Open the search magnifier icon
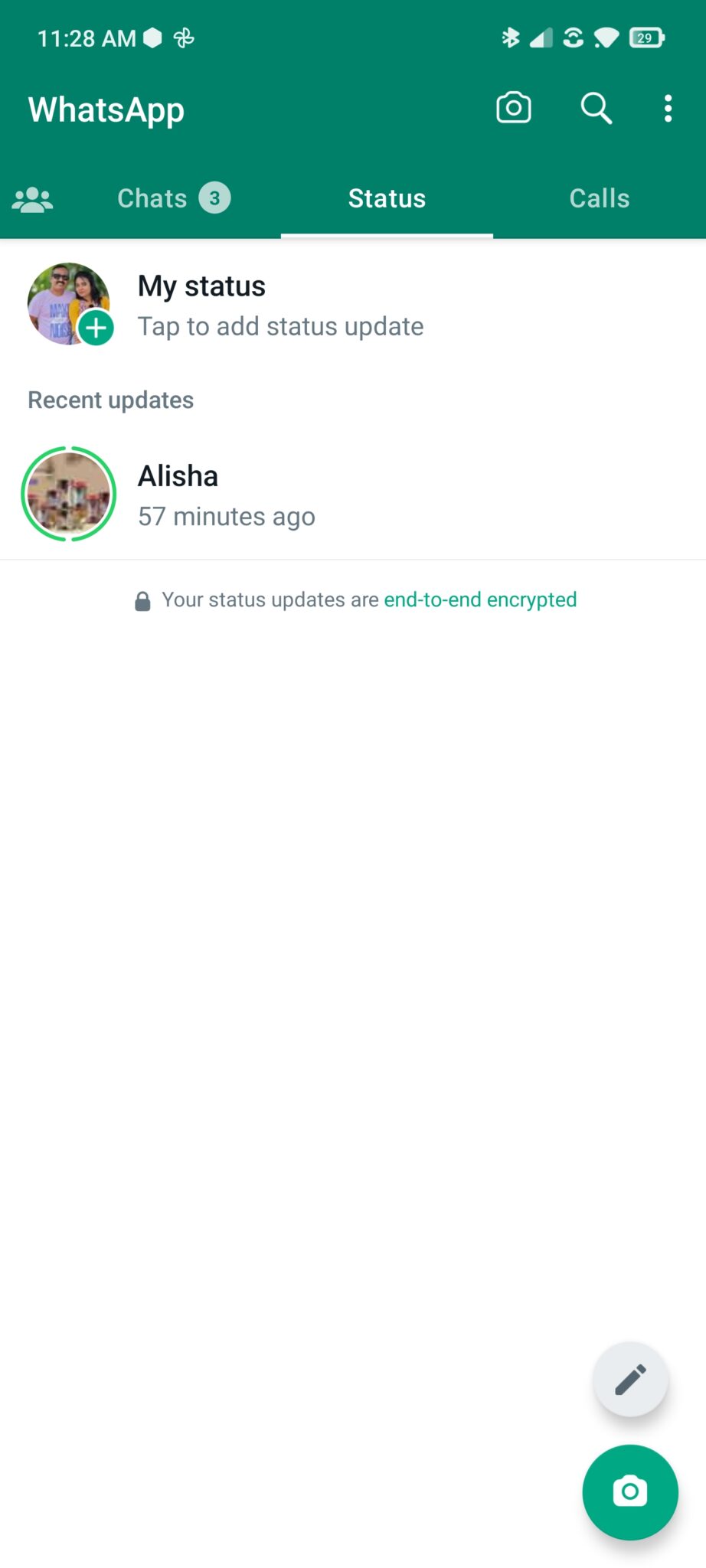Screen dimensions: 706x1568 coord(596,109)
